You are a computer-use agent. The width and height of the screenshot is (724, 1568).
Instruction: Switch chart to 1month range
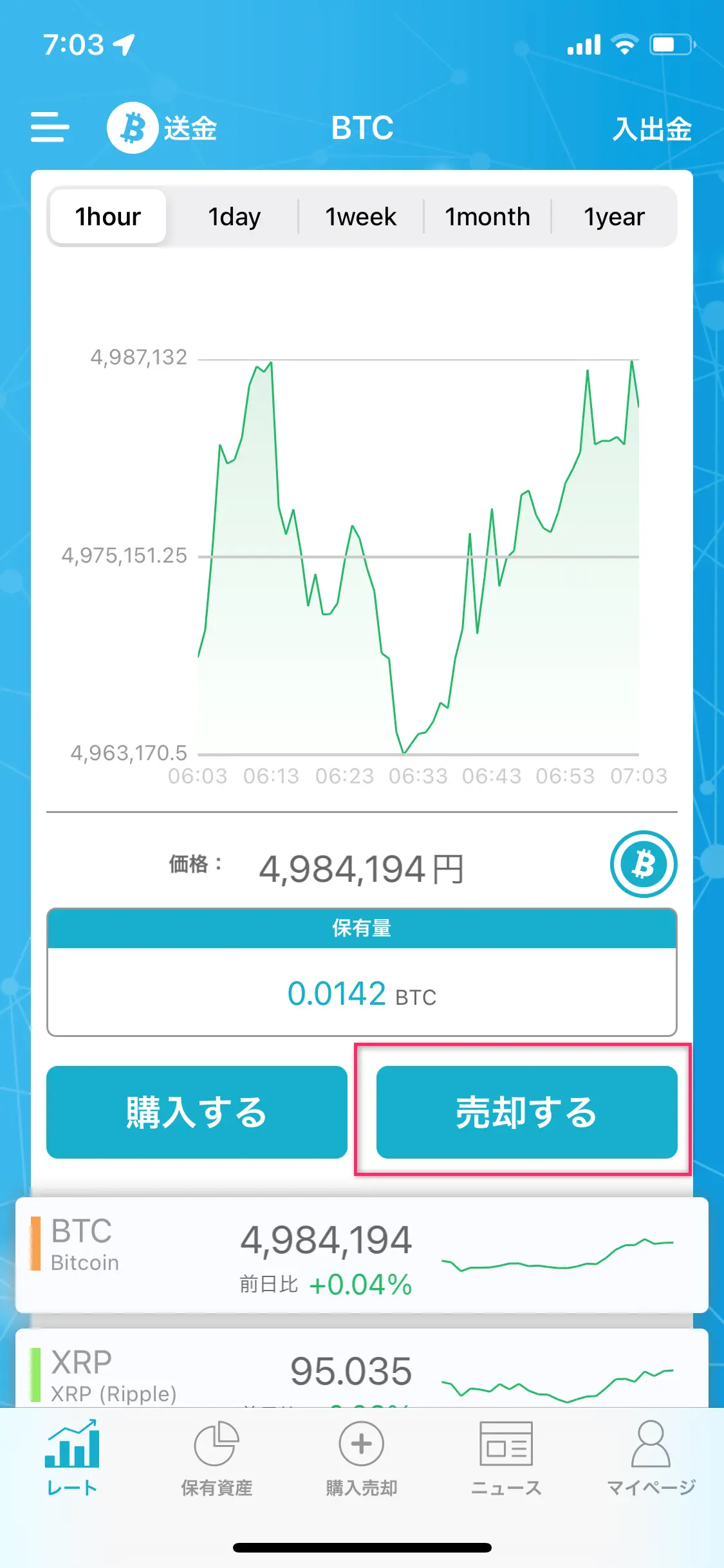click(488, 216)
